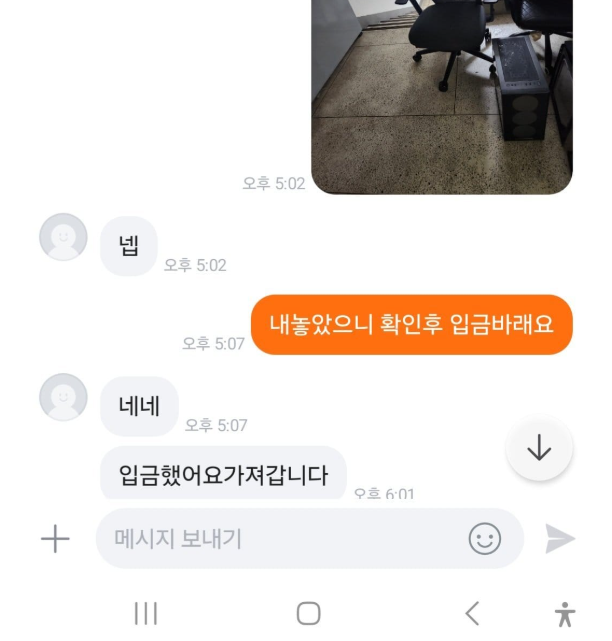Image resolution: width=612 pixels, height=641 pixels.
Task: Focus the 메시지 보내기 text field
Action: [280, 539]
